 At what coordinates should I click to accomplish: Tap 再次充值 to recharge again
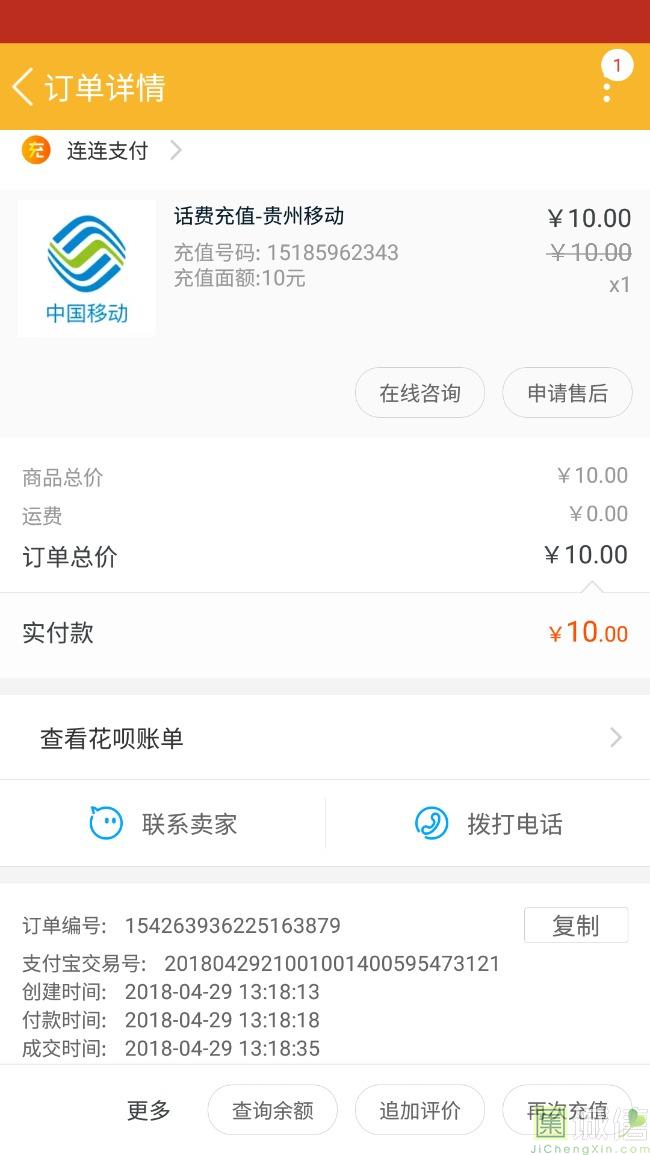(x=567, y=1110)
